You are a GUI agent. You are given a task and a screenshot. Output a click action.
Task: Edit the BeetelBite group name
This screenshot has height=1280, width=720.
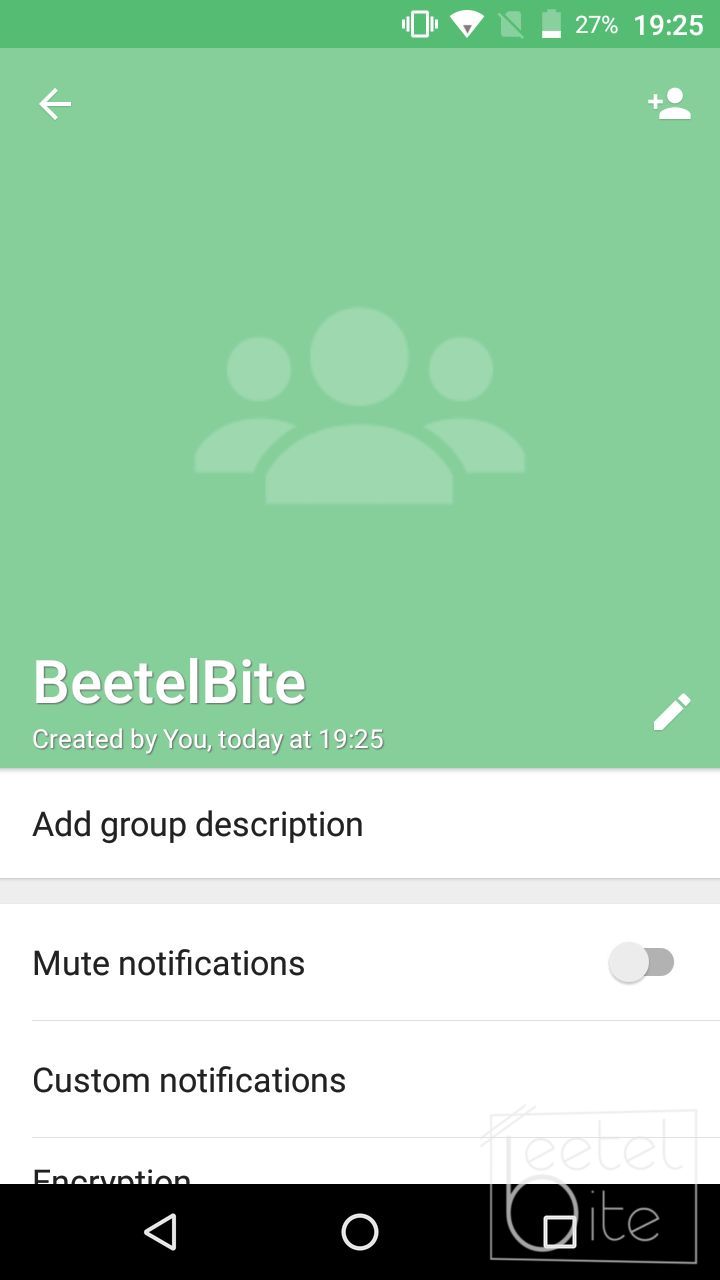tap(671, 712)
